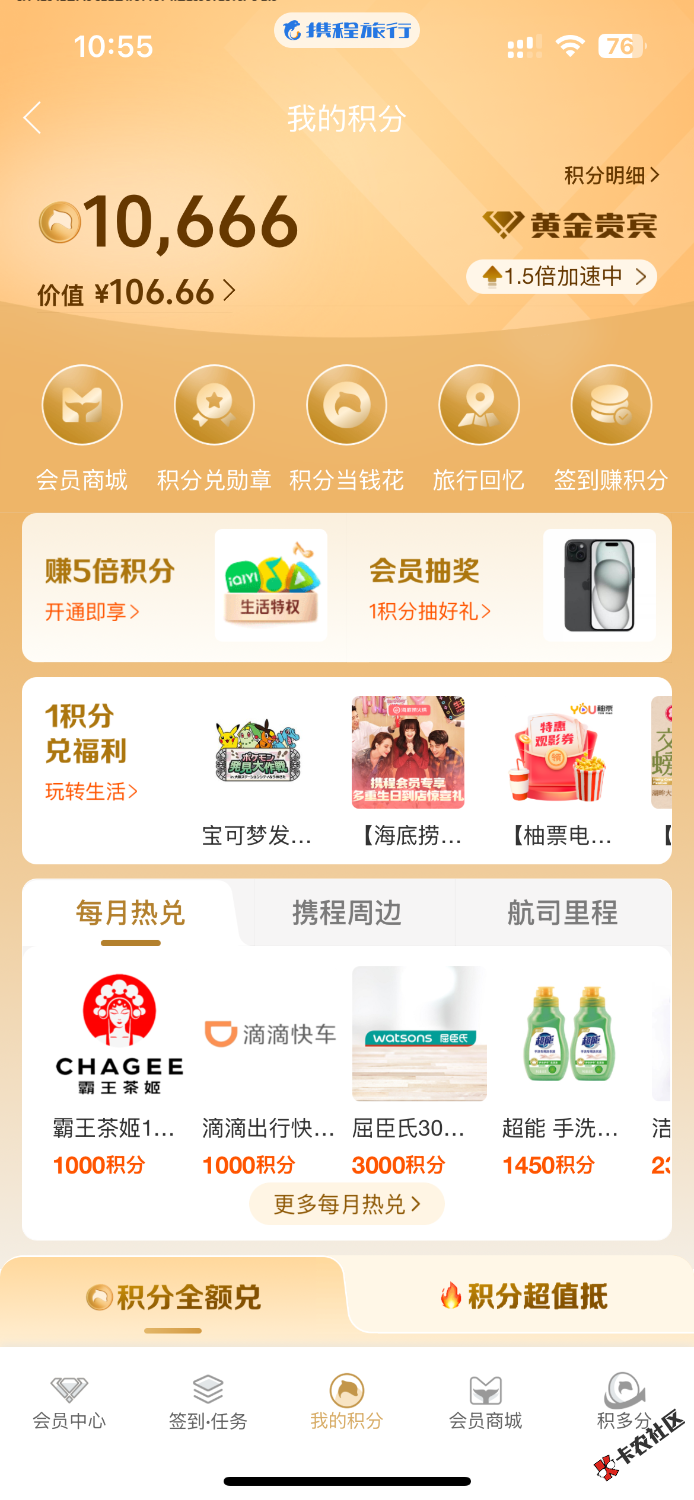Go to 会员中心 in bottom navigation
Viewport: 694px width, 1500px height.
(x=69, y=1403)
